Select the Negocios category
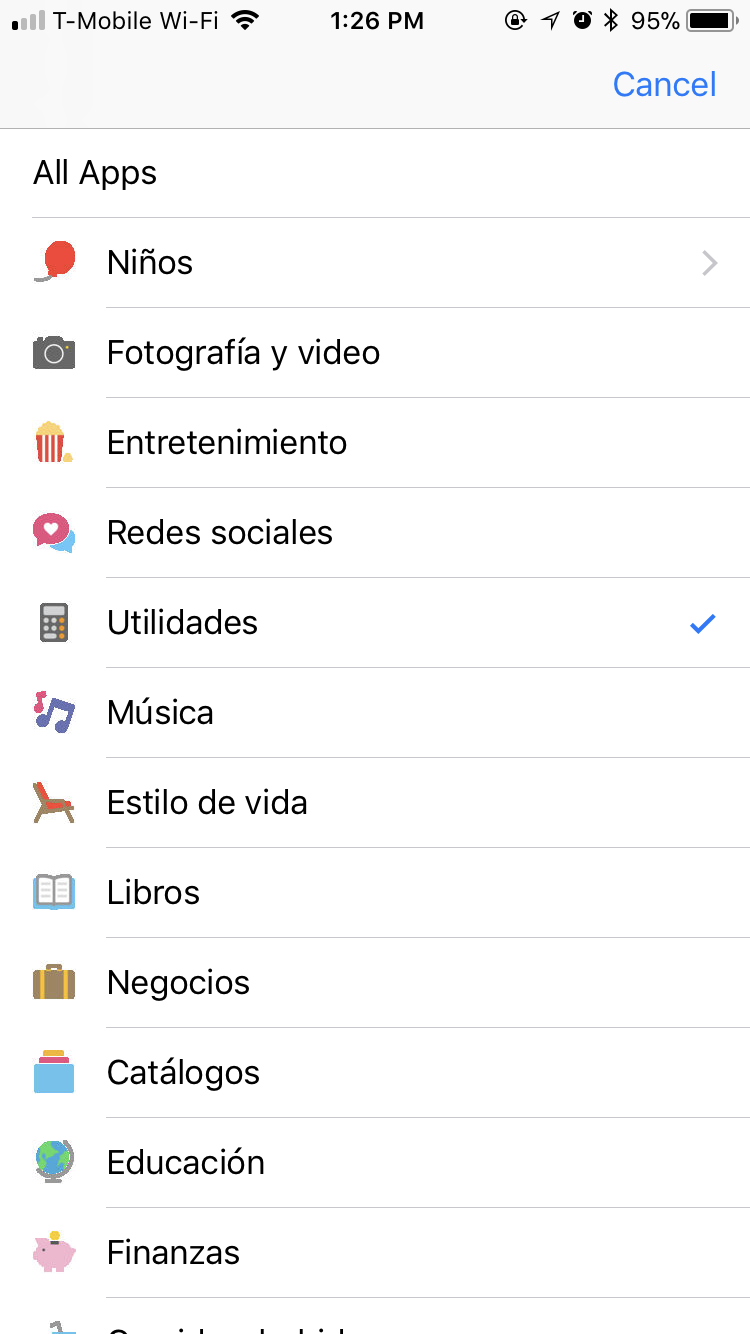 [x=375, y=983]
